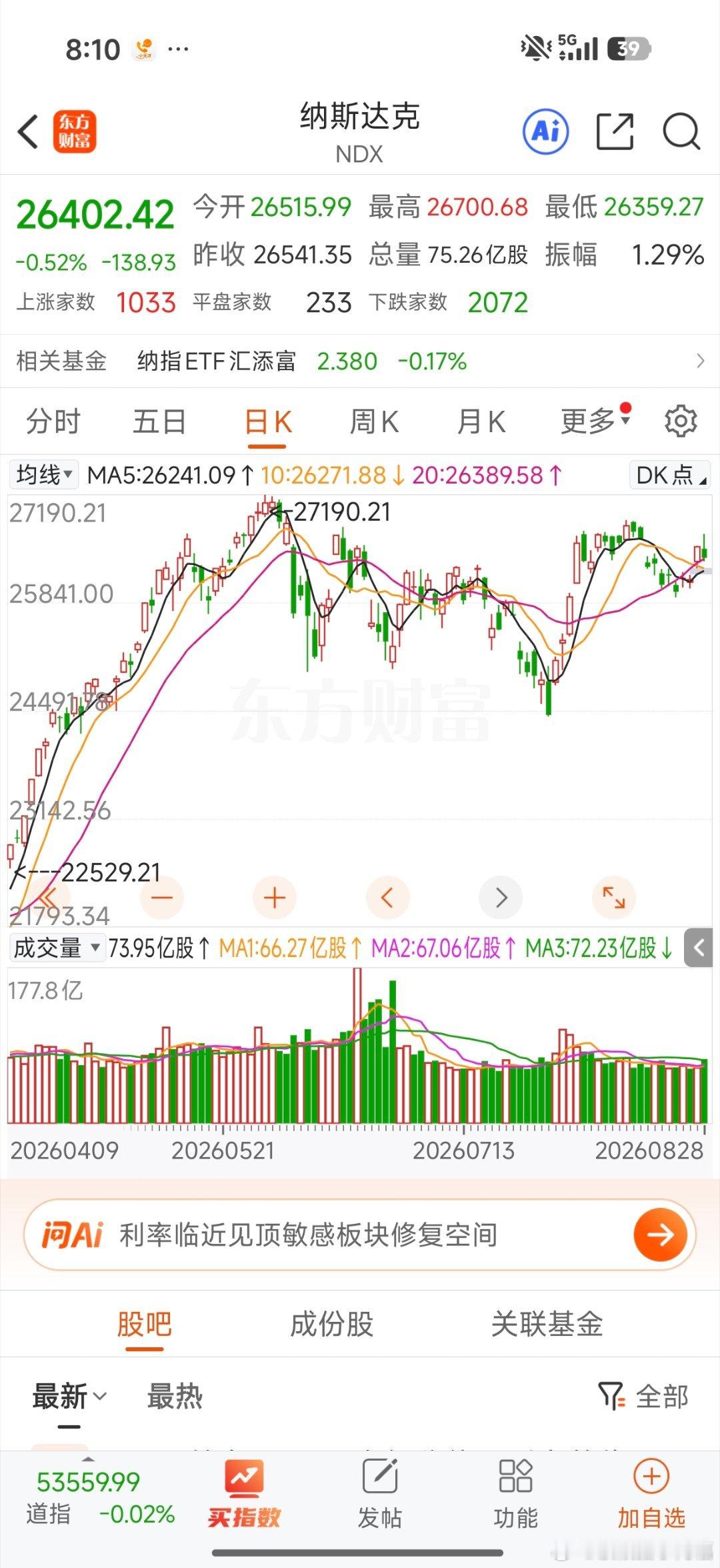The image size is (720, 1568).
Task: Open chart settings gear
Action: coord(681,422)
